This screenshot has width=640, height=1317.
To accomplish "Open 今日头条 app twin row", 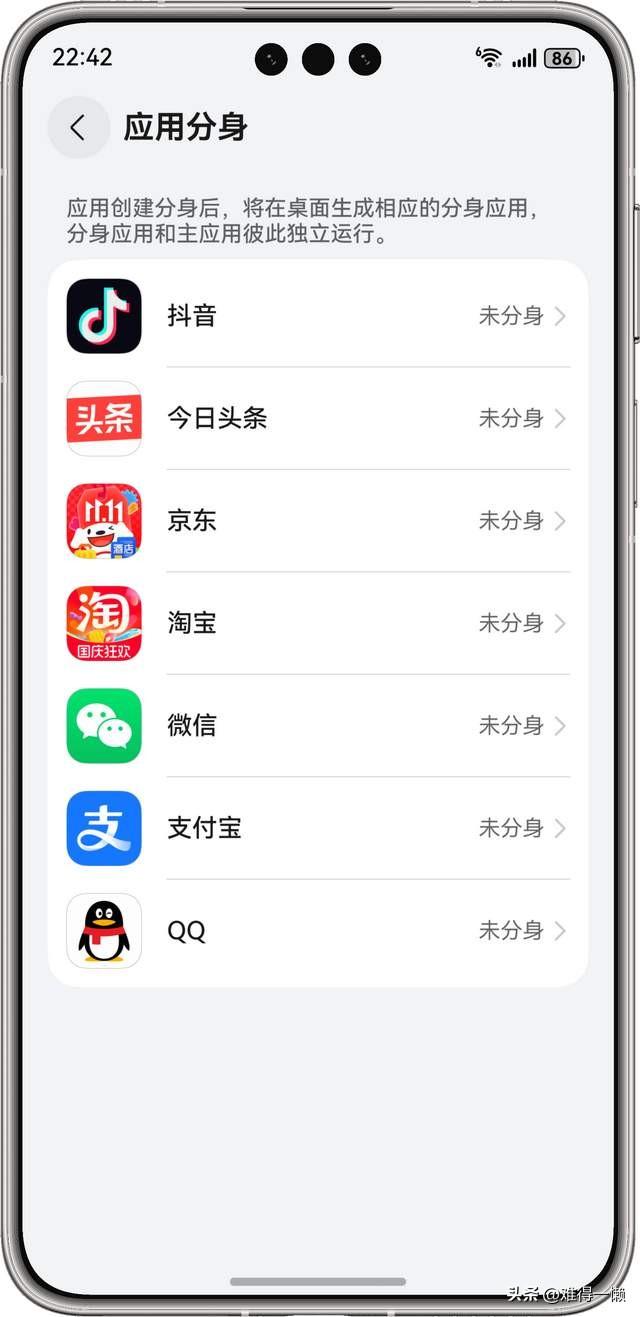I will pyautogui.click(x=318, y=418).
